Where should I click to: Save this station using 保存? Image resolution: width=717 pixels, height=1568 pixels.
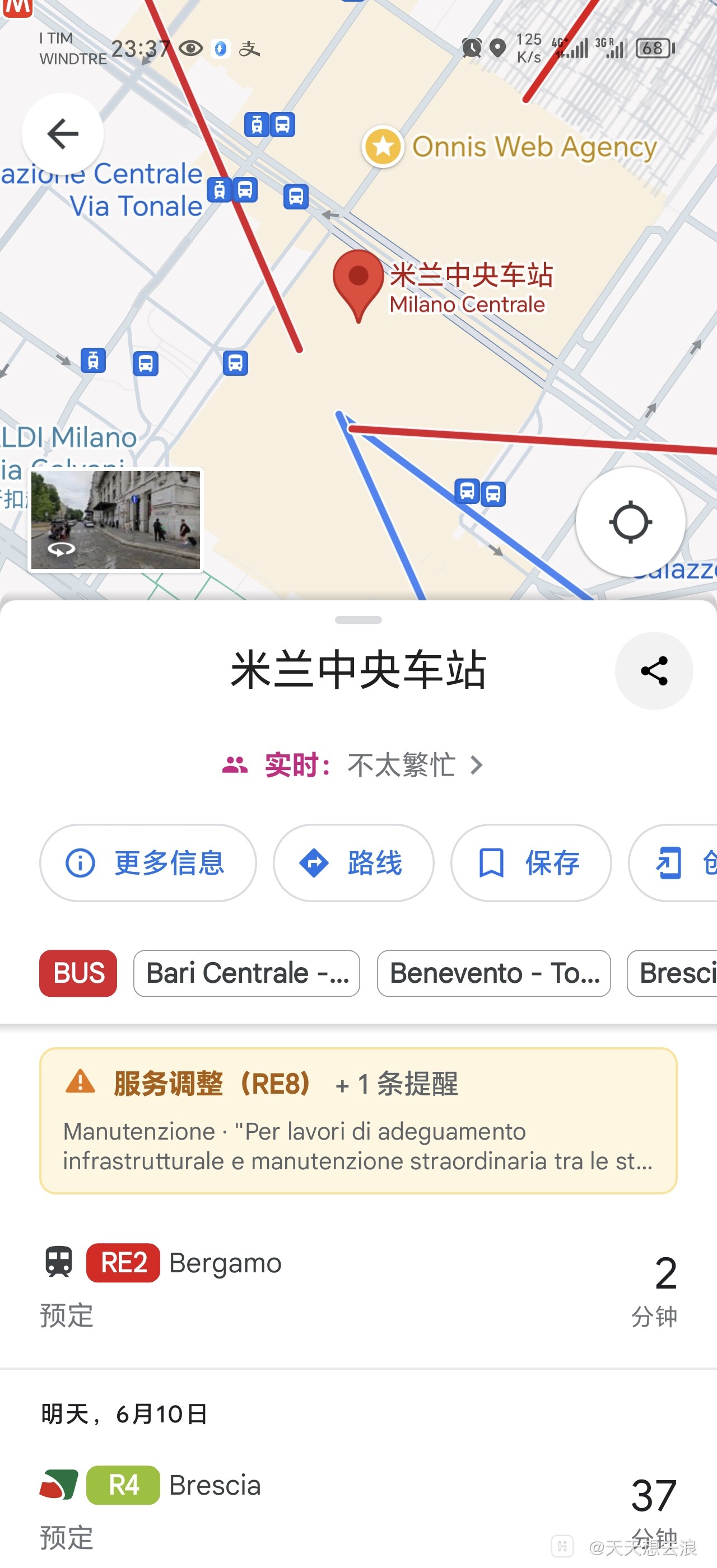click(x=530, y=862)
